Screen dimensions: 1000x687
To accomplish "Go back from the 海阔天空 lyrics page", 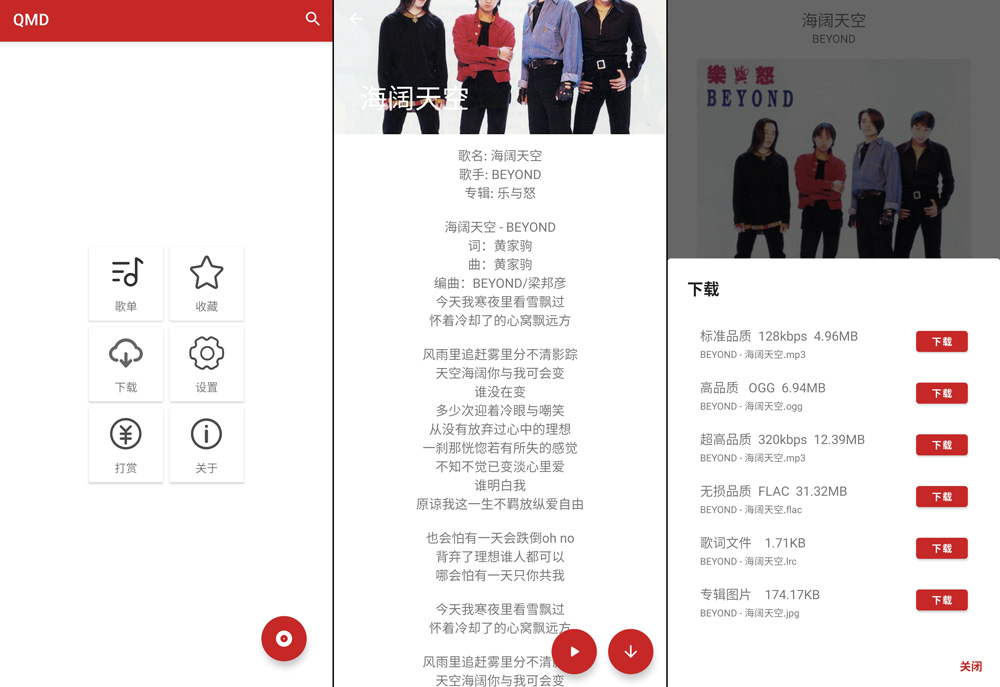I will [x=356, y=19].
